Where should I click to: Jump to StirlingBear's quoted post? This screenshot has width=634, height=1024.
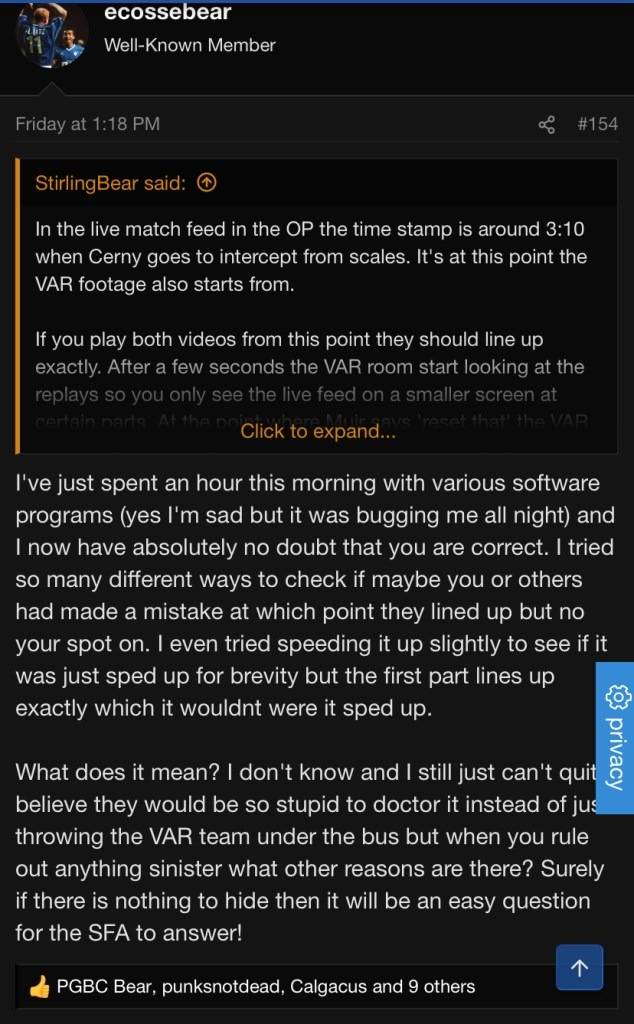[207, 183]
